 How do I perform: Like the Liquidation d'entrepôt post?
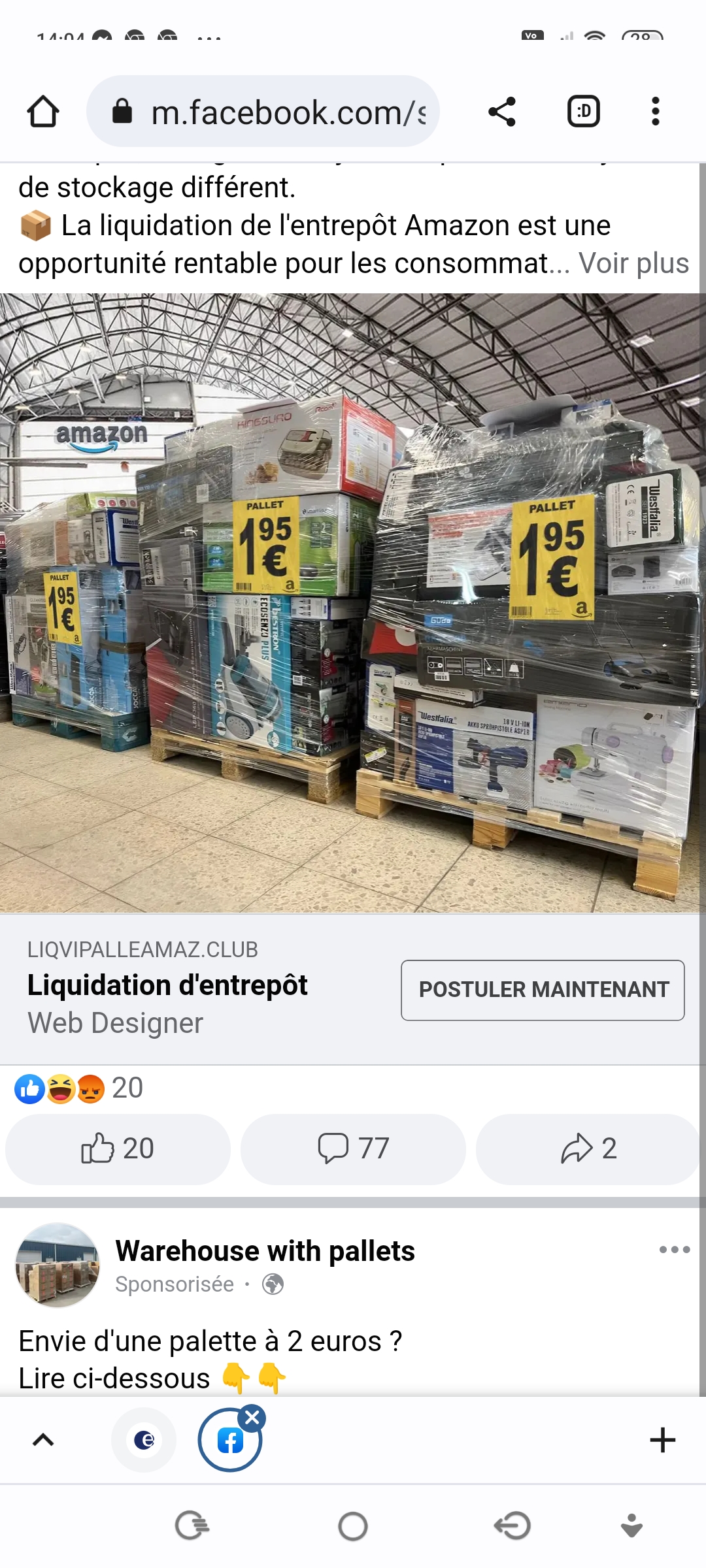[x=118, y=1149]
